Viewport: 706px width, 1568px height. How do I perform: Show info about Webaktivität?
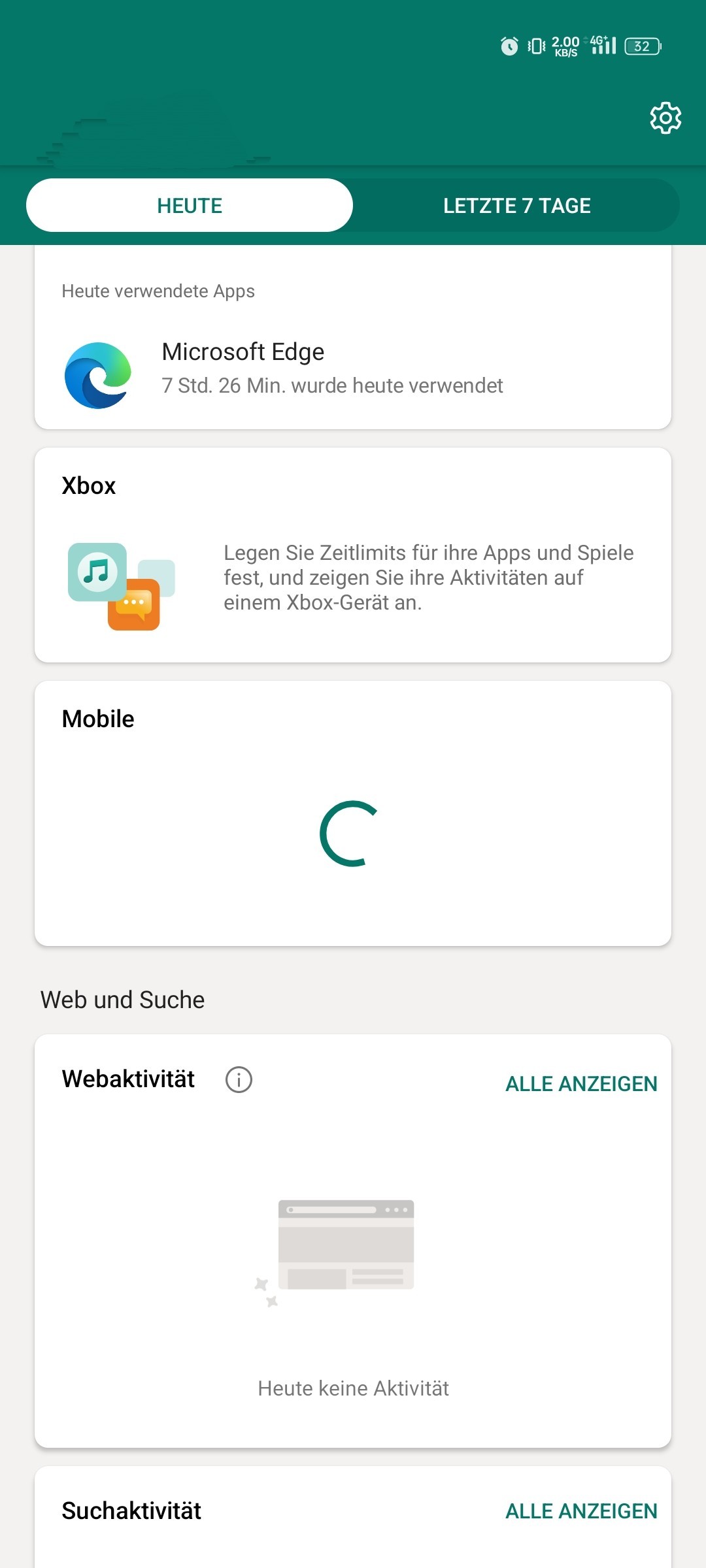click(x=239, y=1079)
